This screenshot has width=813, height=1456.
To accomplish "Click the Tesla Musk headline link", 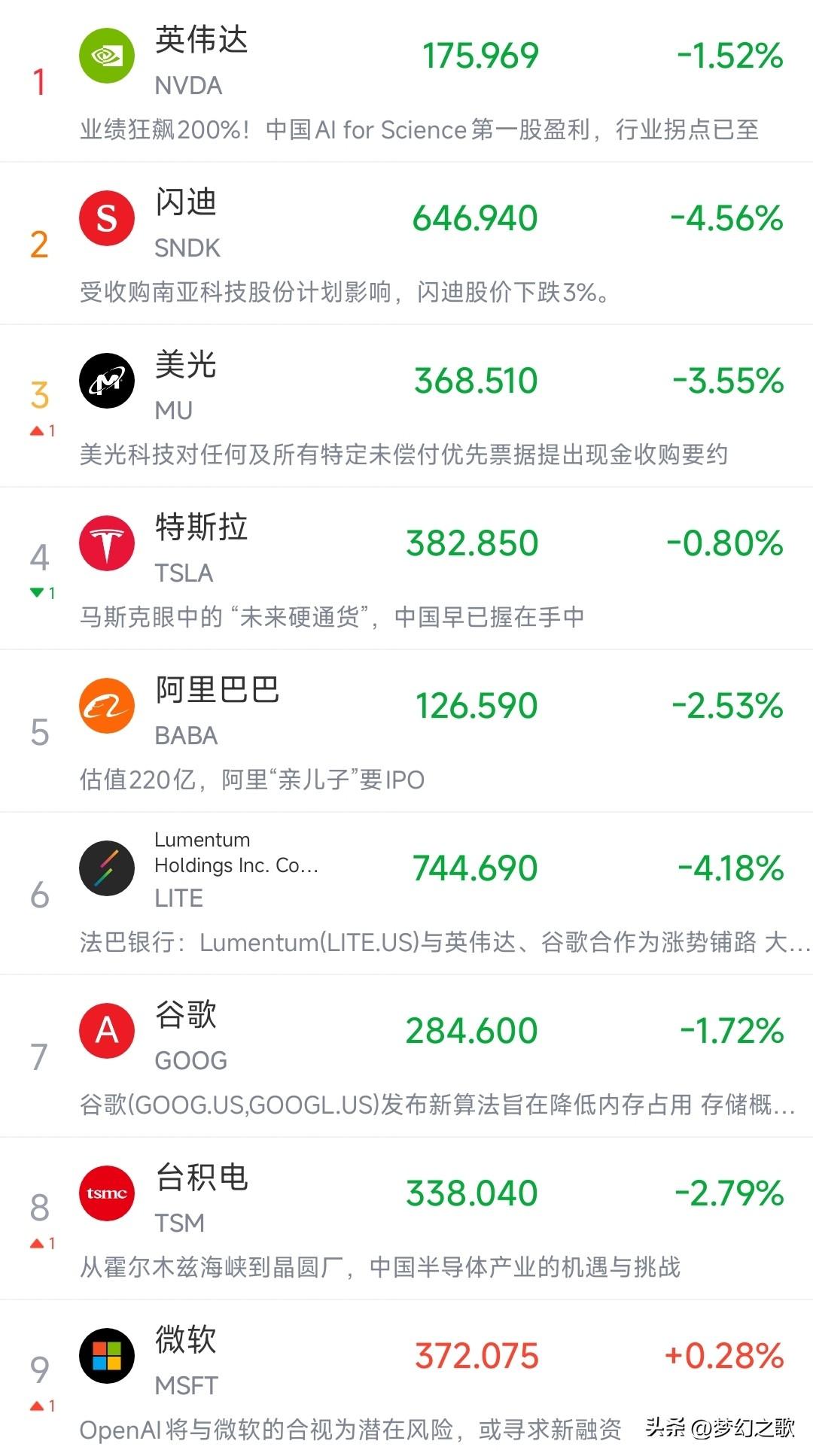I will pyautogui.click(x=336, y=617).
